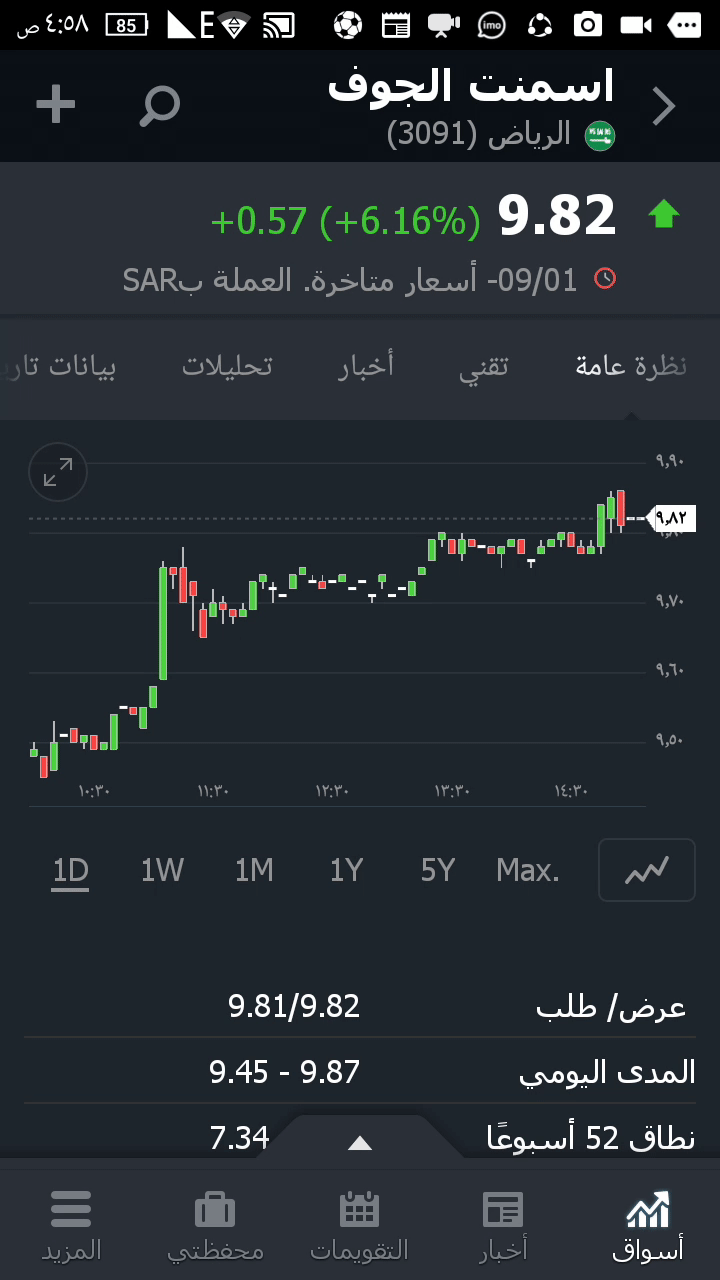Change the chart type to line

point(646,871)
